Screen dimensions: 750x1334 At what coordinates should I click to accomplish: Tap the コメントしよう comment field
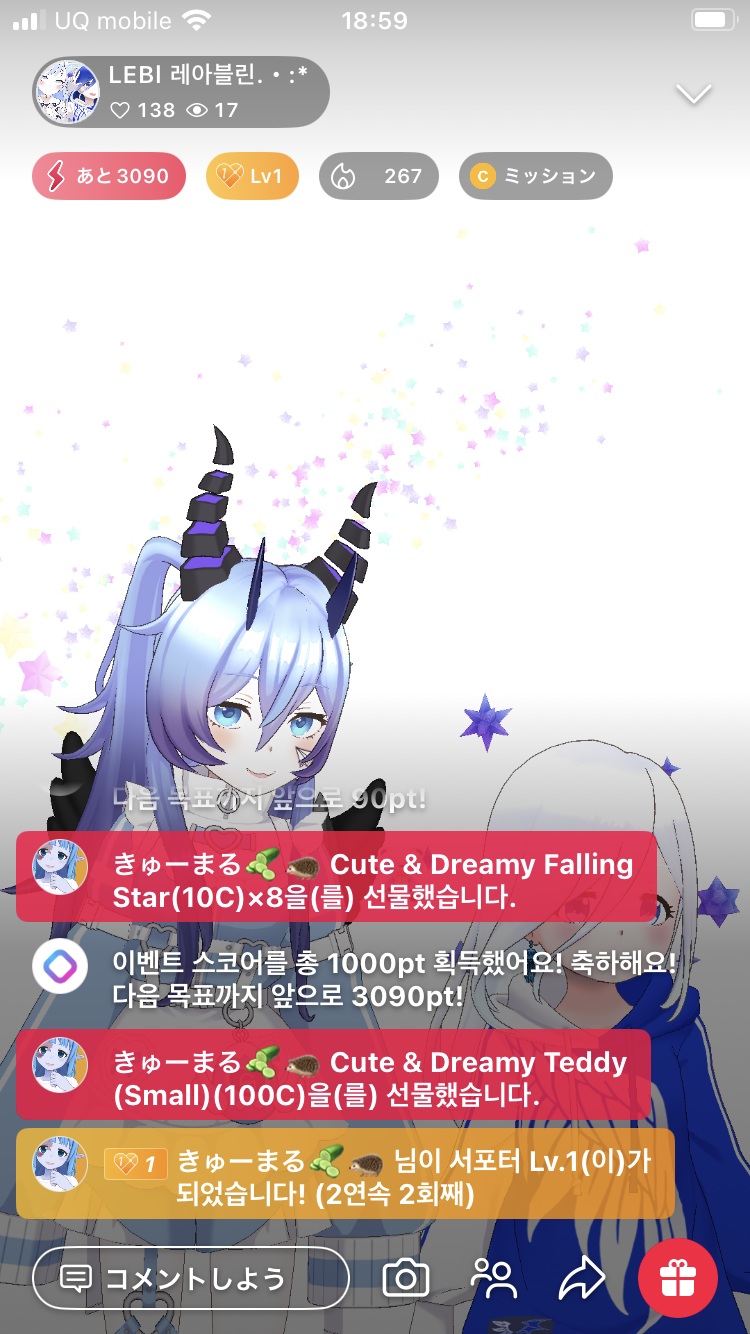point(190,1278)
